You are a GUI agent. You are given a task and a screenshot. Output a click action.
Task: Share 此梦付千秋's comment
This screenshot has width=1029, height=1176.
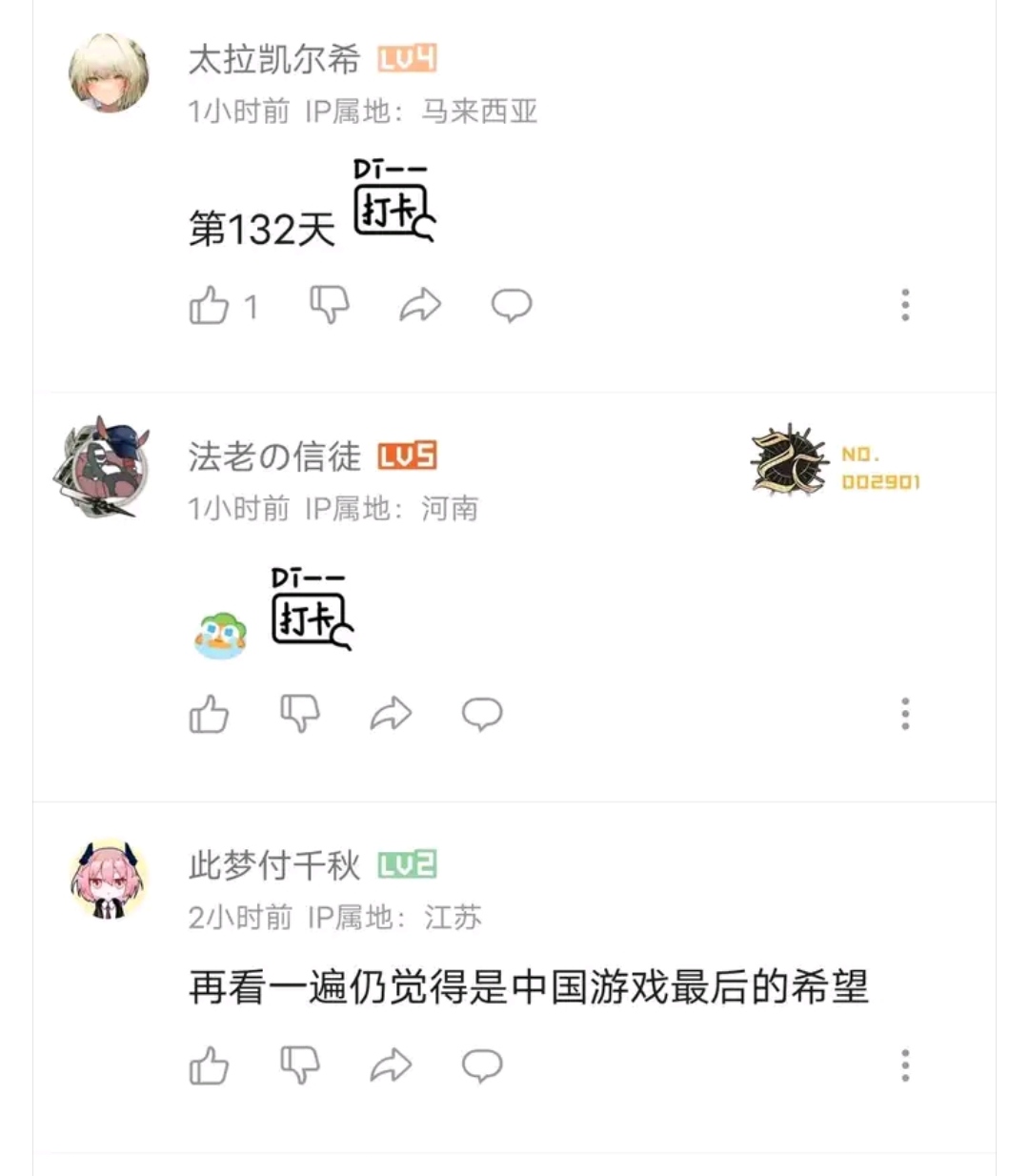click(391, 1065)
